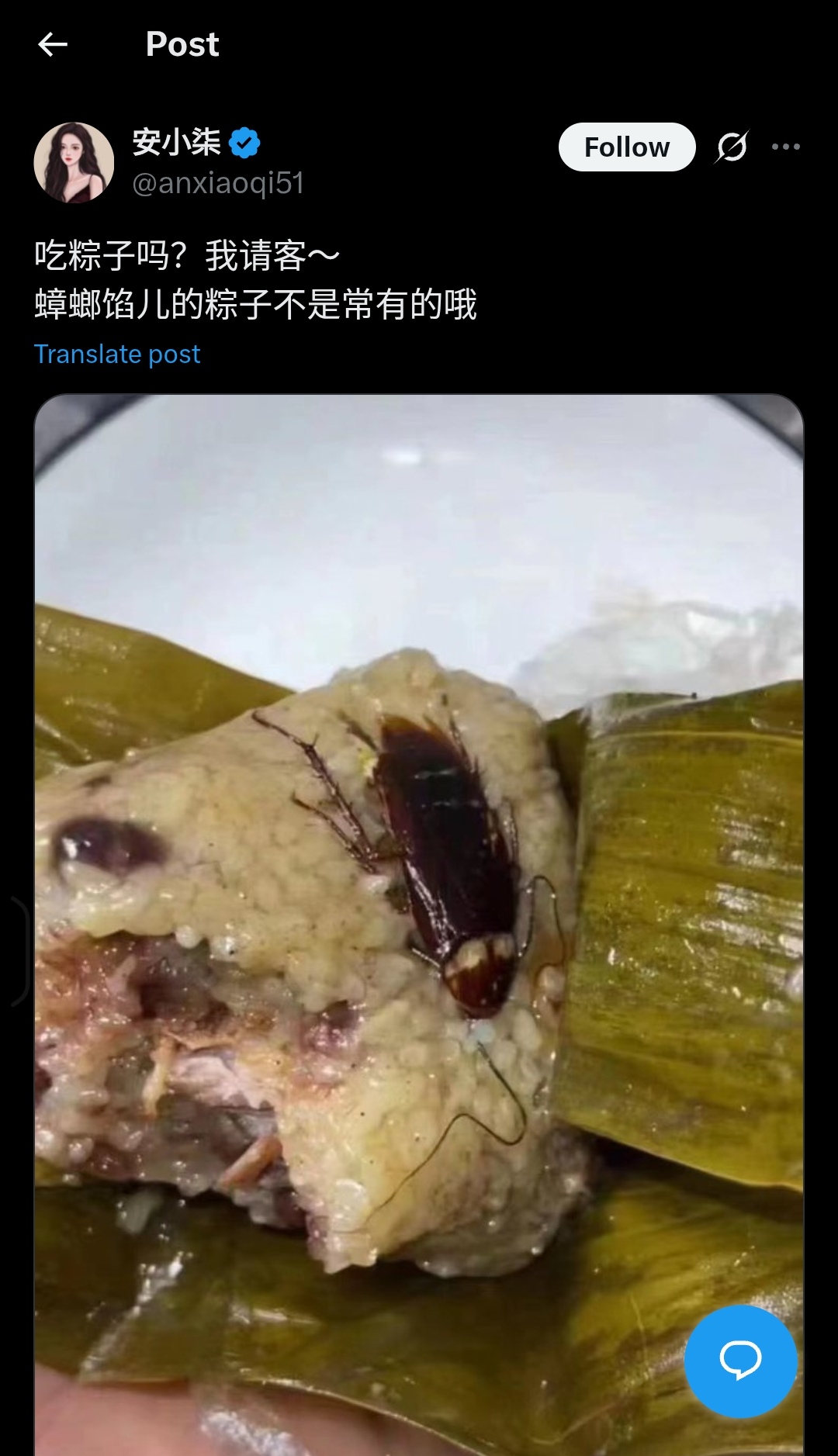Open 安小柒's profile picture
This screenshot has height=1456, width=838.
pos(74,162)
